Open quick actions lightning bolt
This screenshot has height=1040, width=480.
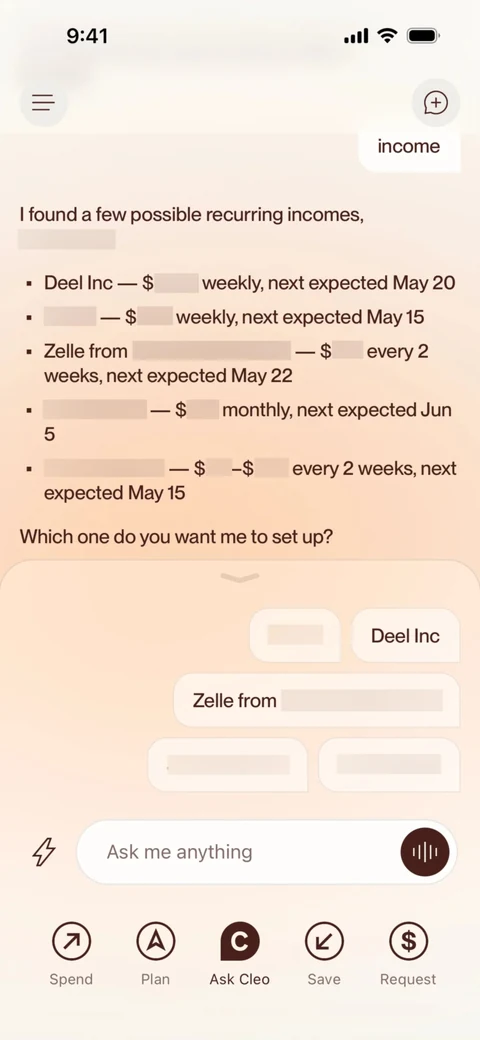coord(44,852)
